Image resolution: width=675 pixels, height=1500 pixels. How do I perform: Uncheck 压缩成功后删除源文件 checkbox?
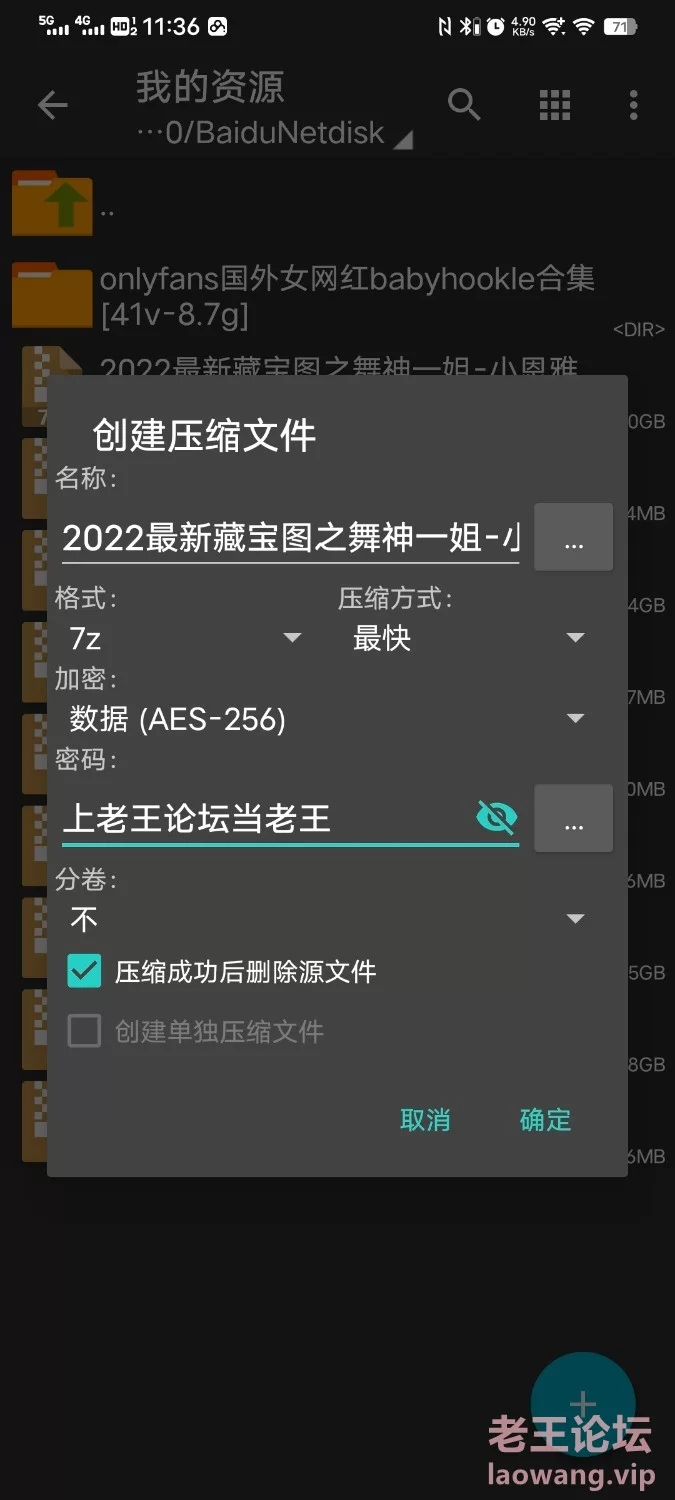pyautogui.click(x=85, y=971)
